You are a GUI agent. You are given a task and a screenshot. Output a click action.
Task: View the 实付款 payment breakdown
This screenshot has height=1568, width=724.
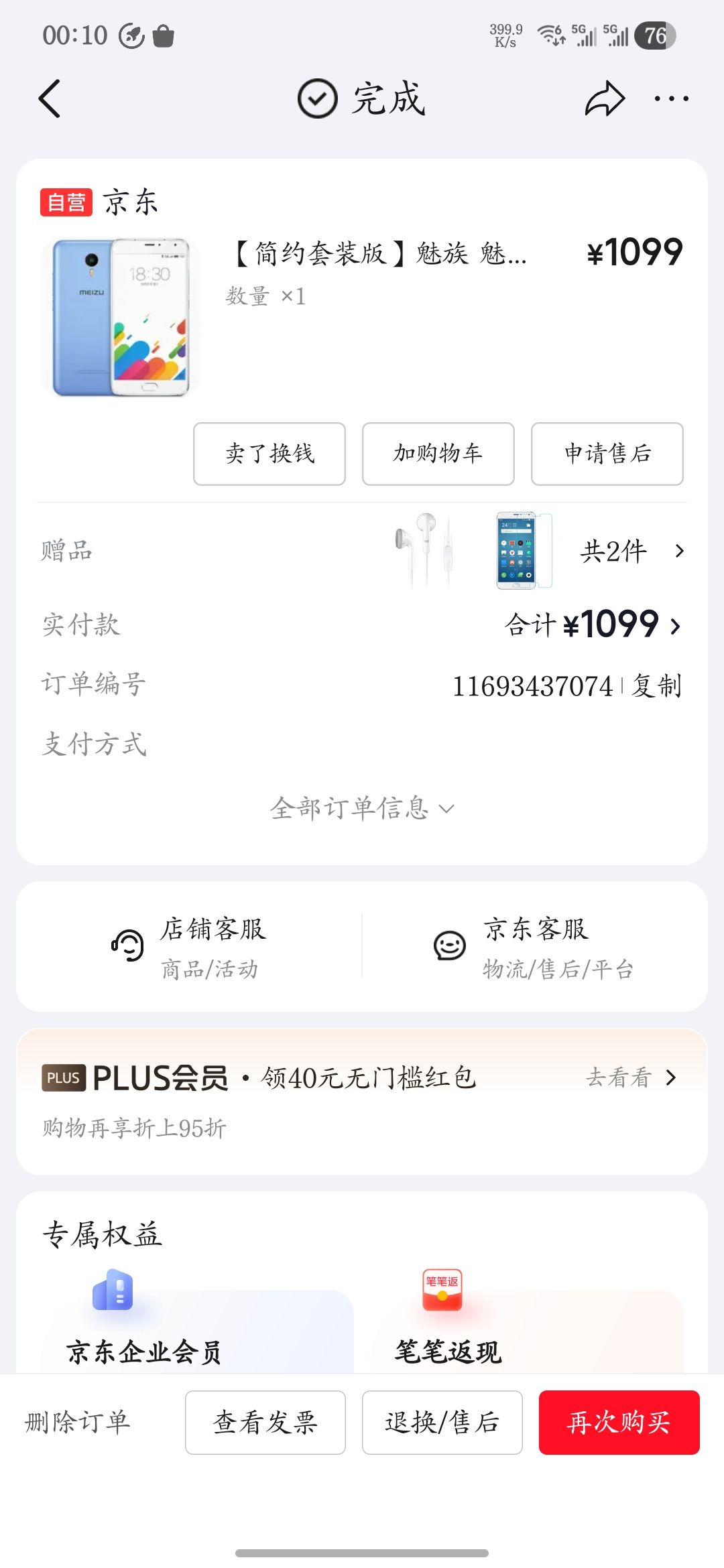[x=593, y=625]
